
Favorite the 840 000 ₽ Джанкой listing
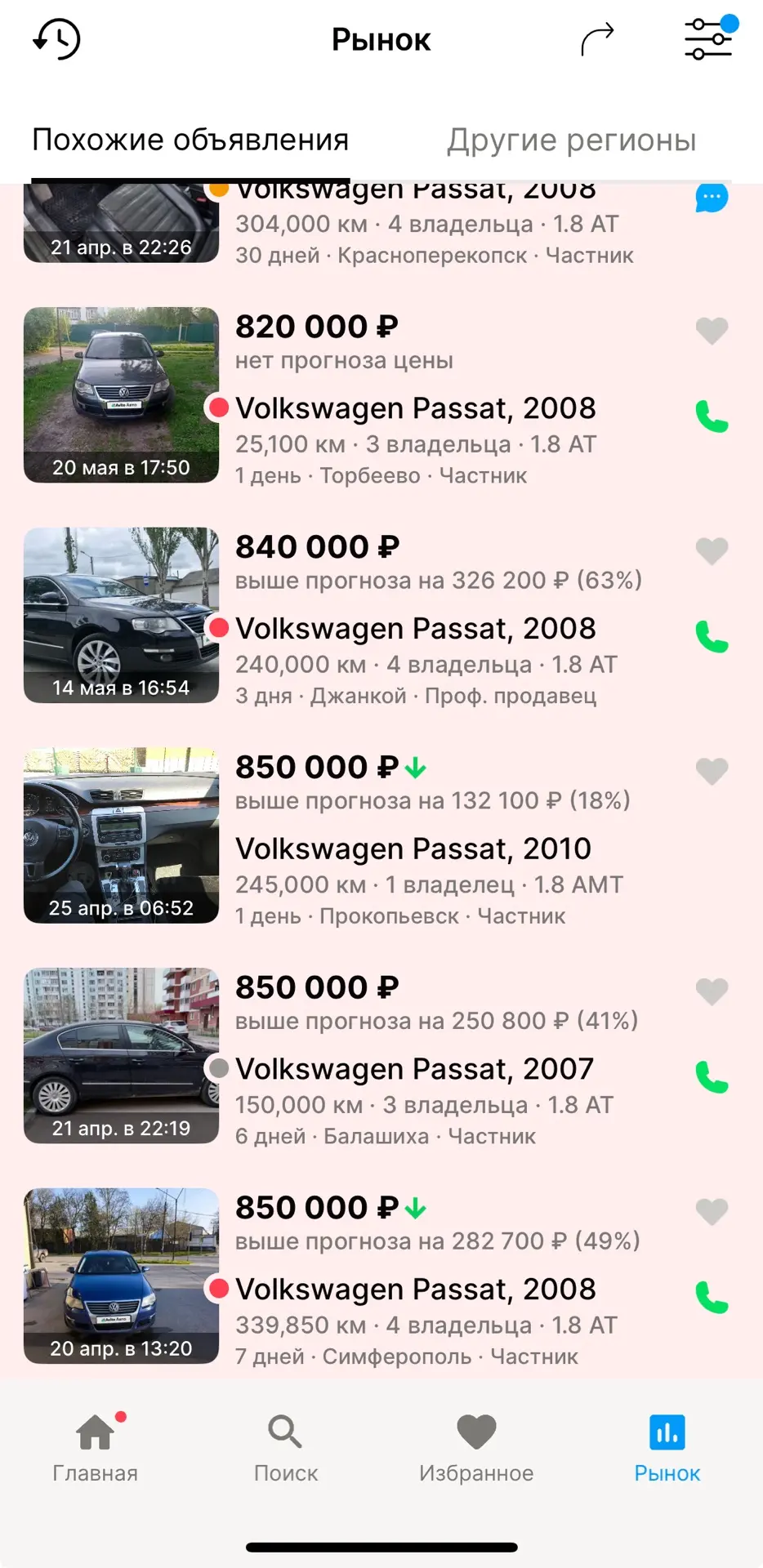[712, 551]
